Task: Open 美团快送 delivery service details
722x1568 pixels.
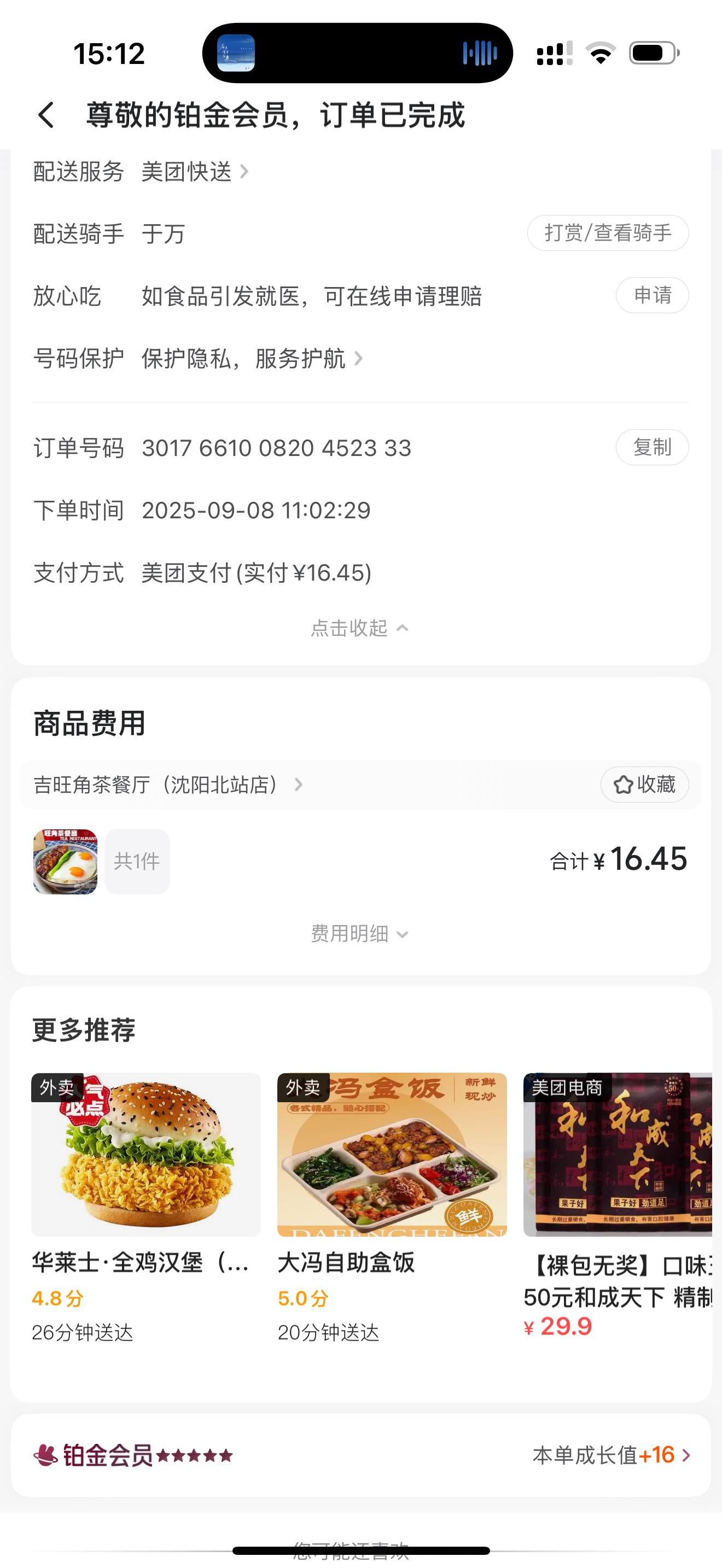Action: (x=194, y=172)
